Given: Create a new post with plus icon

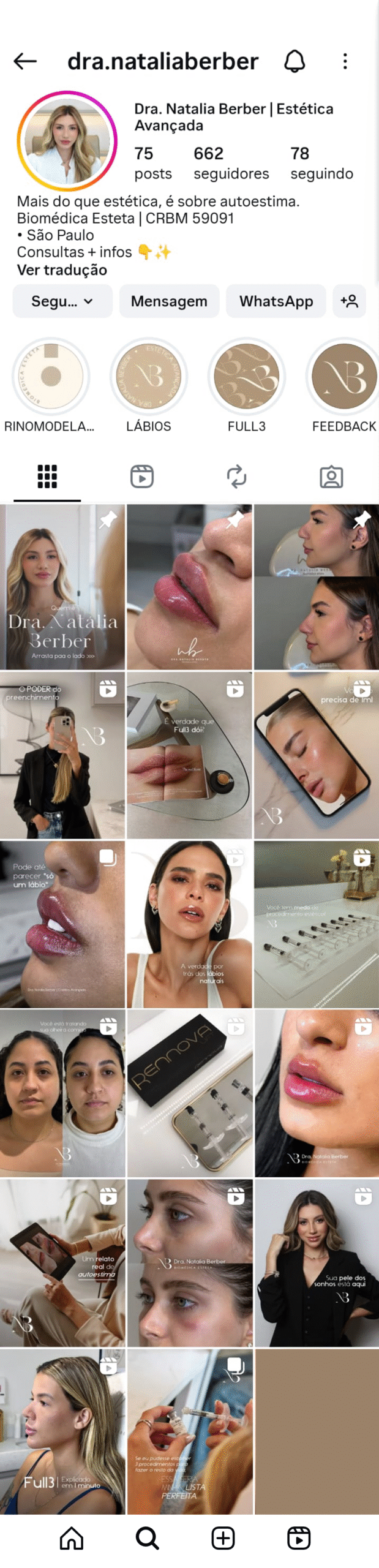Looking at the screenshot, I should point(223,1538).
